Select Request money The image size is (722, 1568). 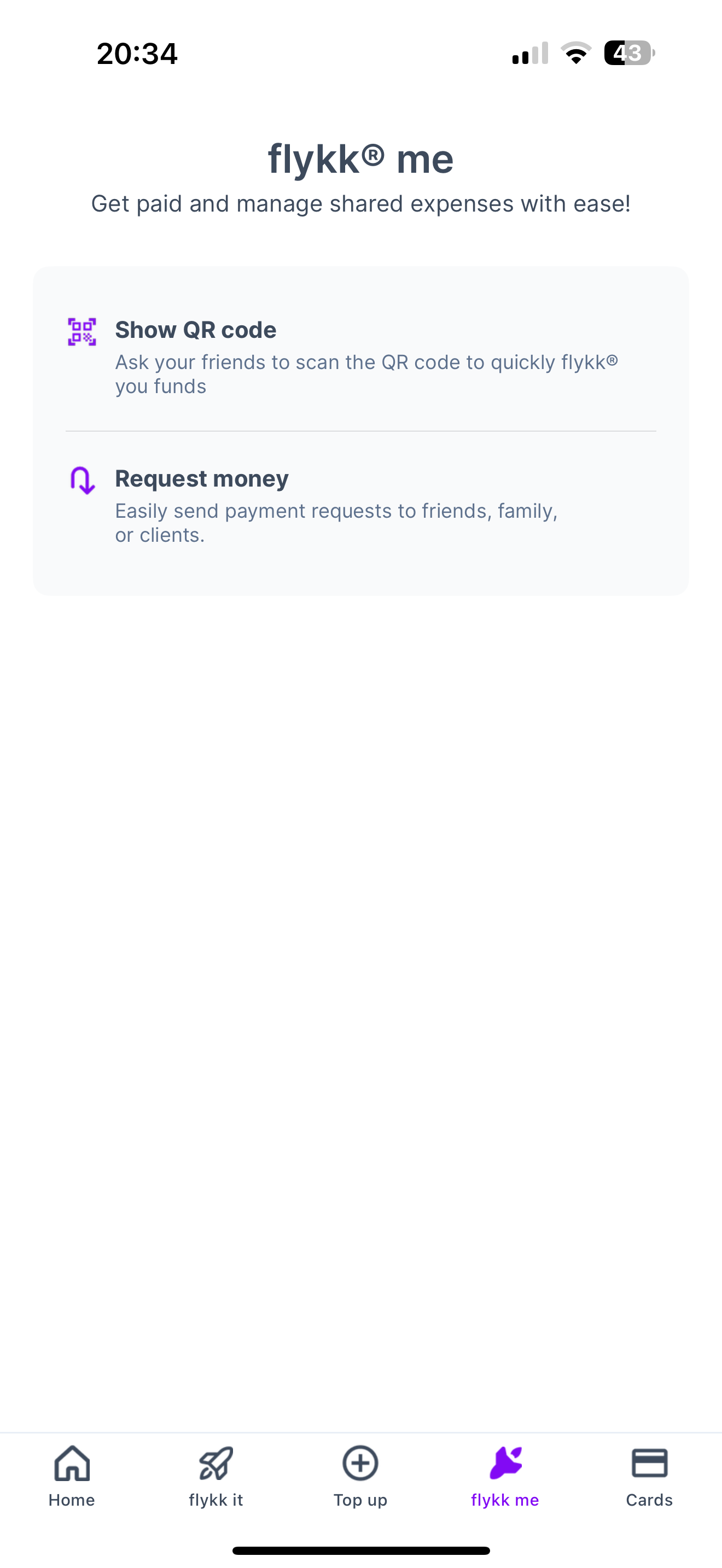(x=360, y=505)
